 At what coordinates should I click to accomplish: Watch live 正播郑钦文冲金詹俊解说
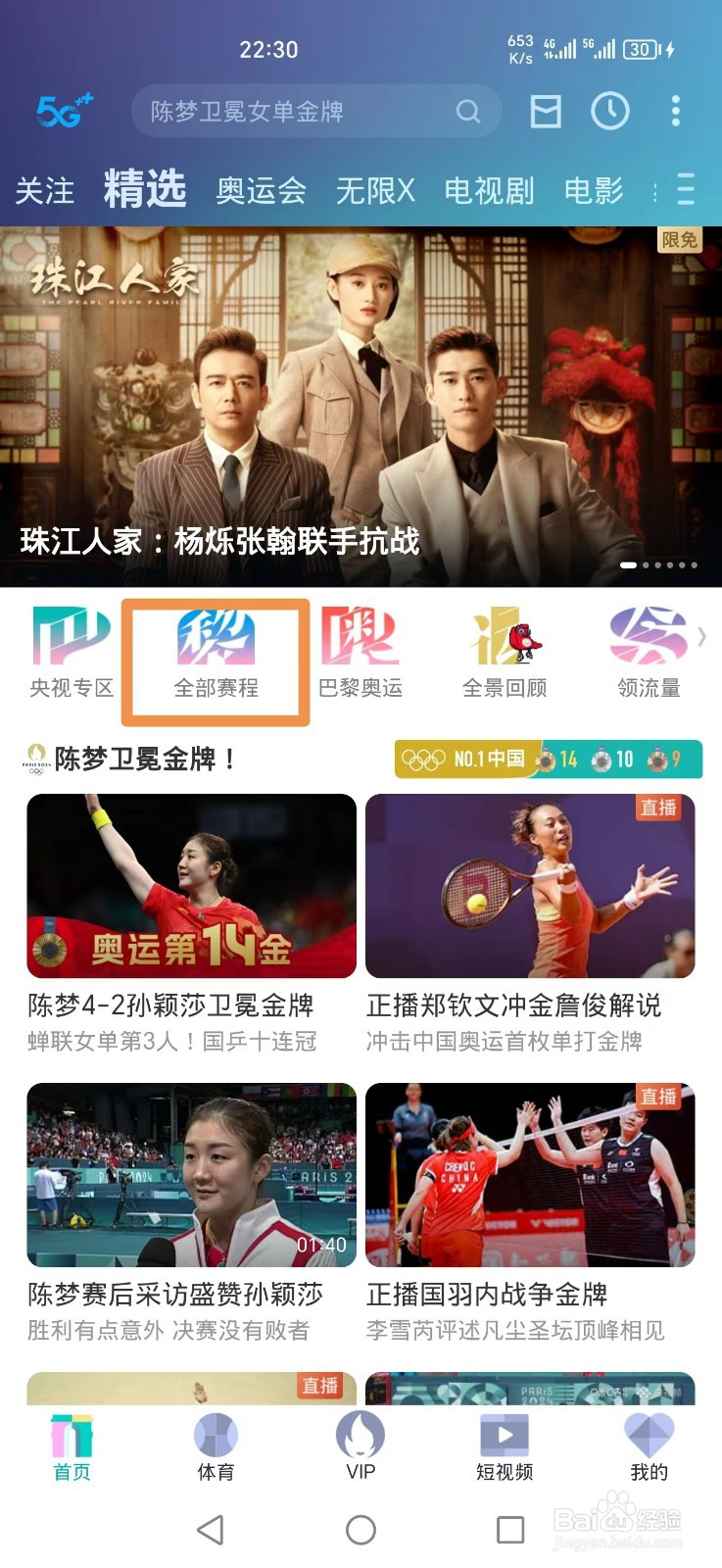(x=530, y=923)
